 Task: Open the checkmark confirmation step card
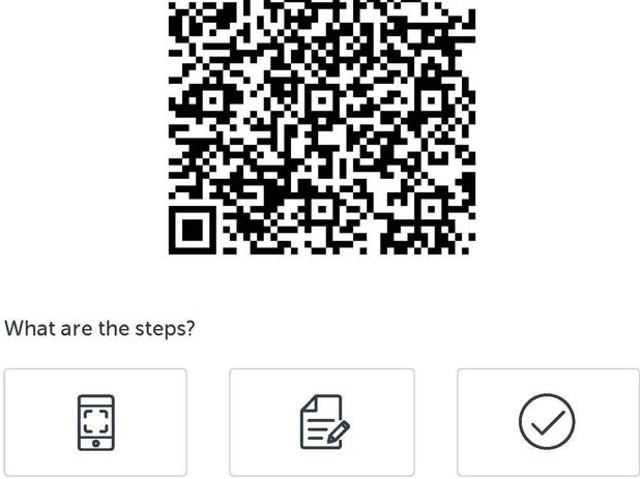[547, 422]
